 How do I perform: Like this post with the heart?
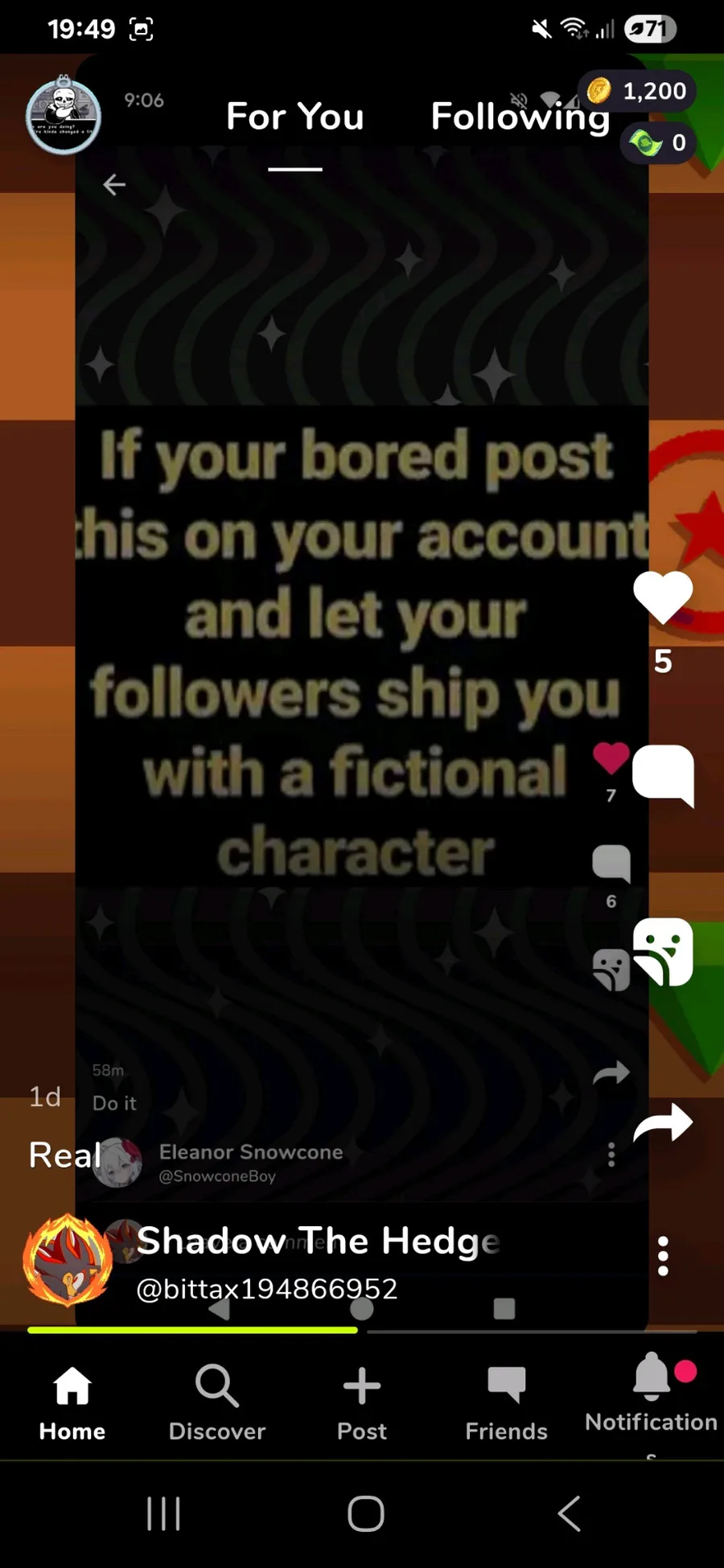point(663,597)
